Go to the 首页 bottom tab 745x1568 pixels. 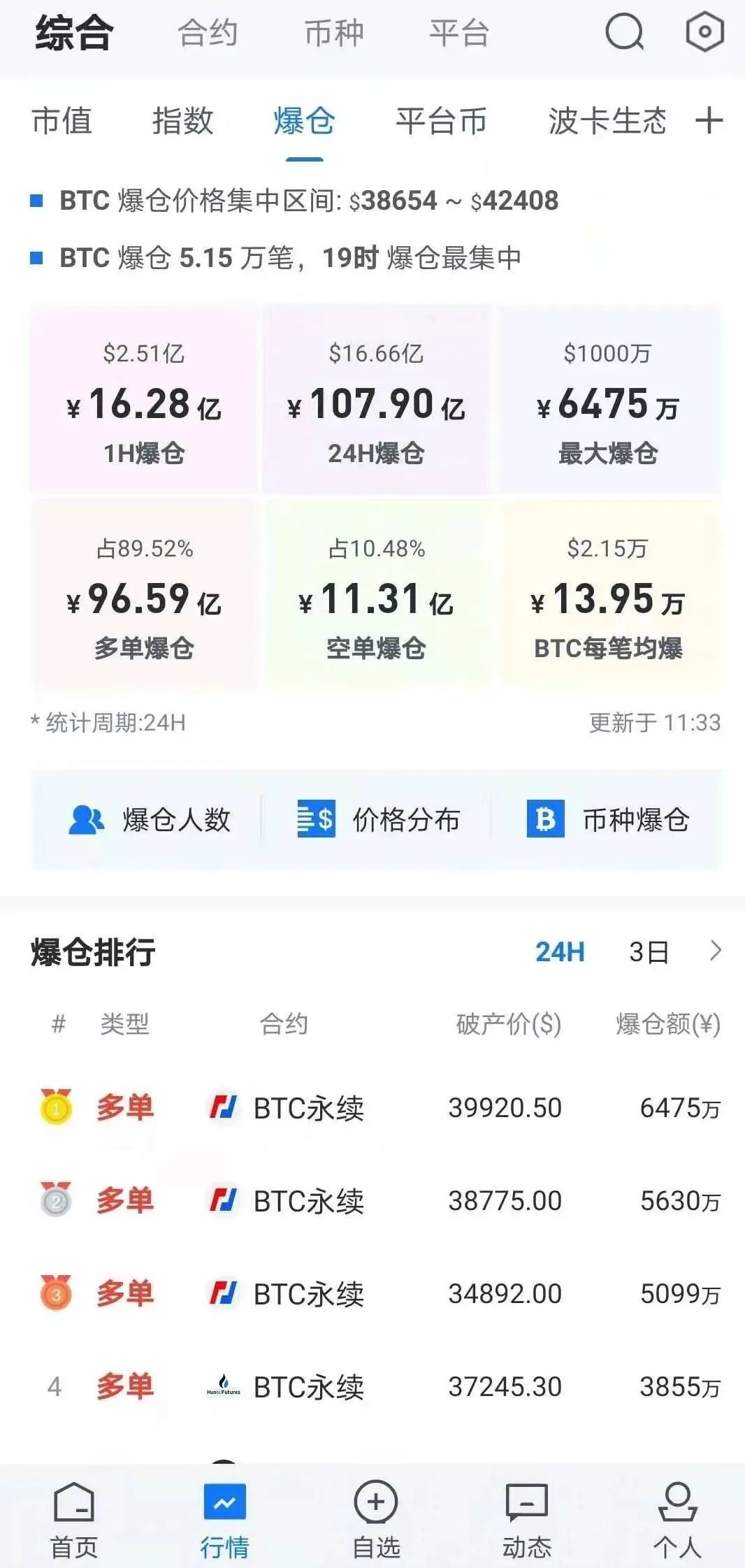[74, 1521]
